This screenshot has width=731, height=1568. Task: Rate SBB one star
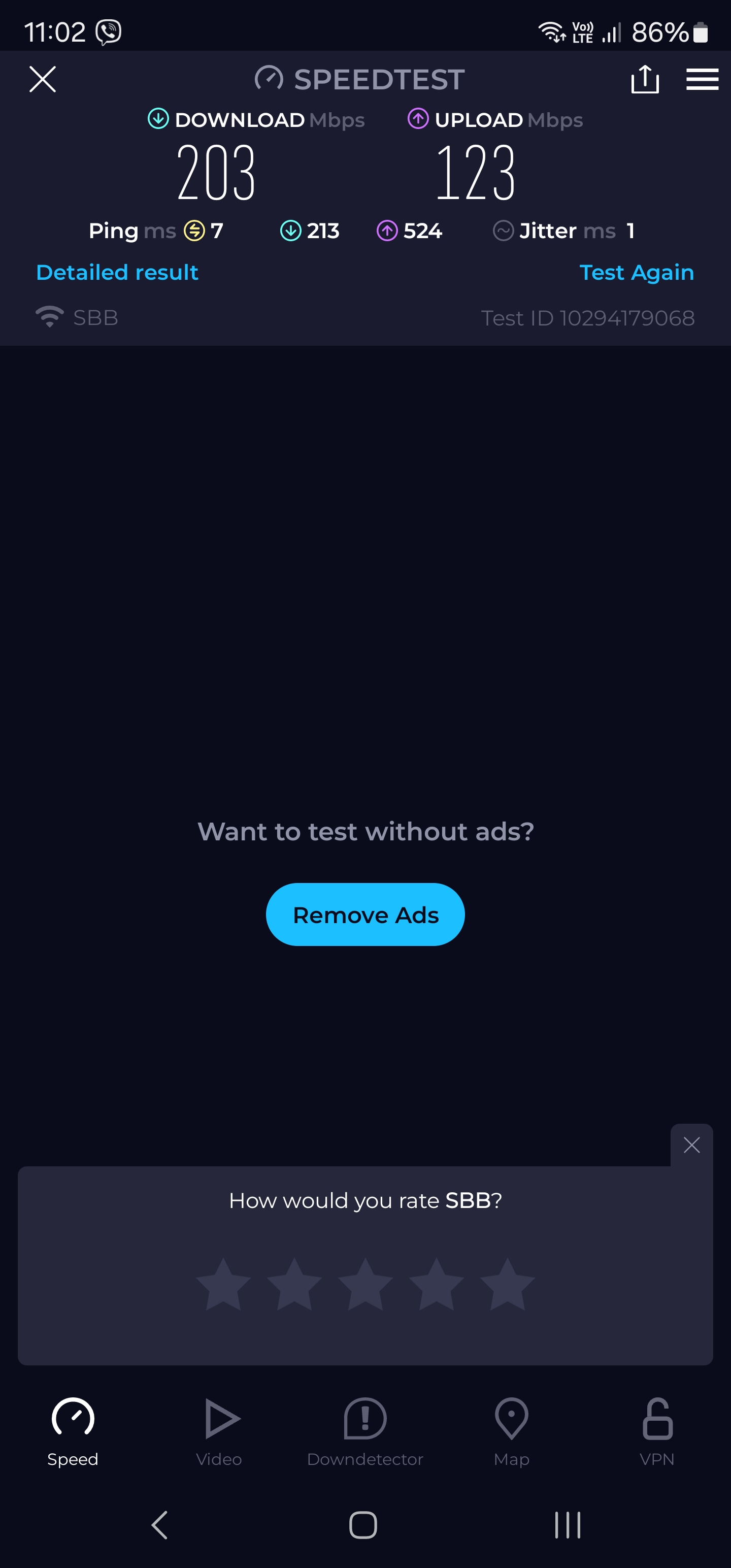click(223, 1284)
